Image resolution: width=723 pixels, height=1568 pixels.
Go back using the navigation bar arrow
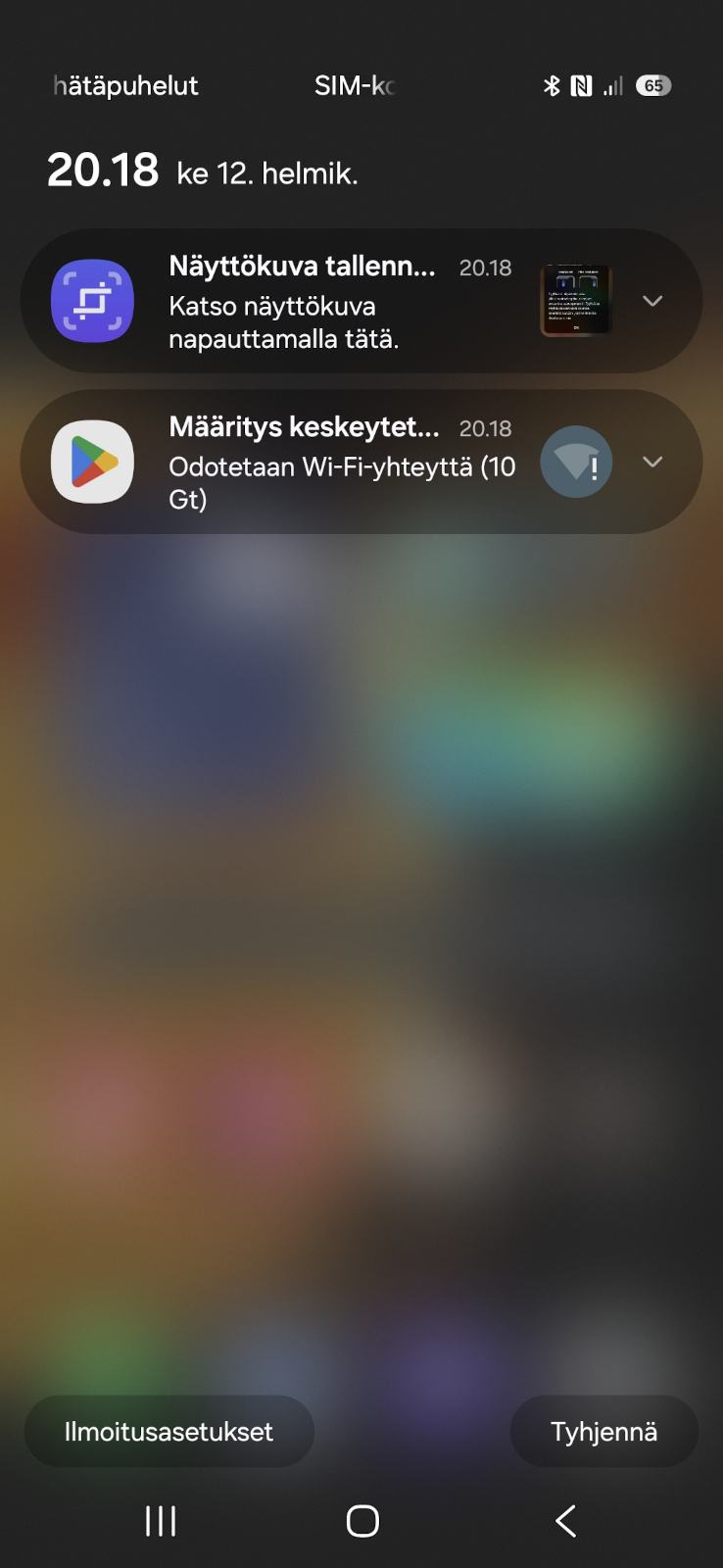coord(565,1521)
